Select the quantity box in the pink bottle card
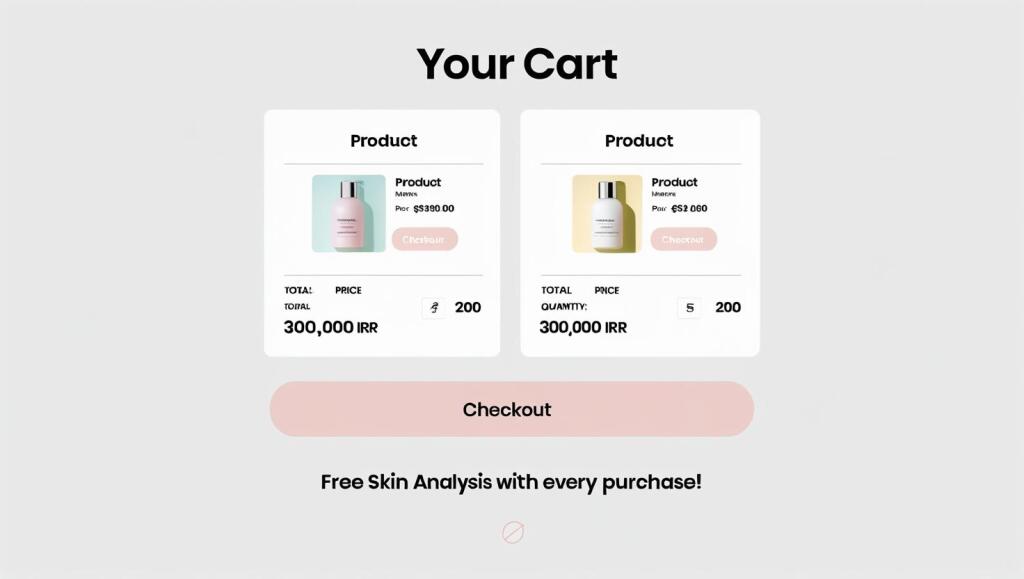Image resolution: width=1024 pixels, height=579 pixels. click(x=434, y=308)
